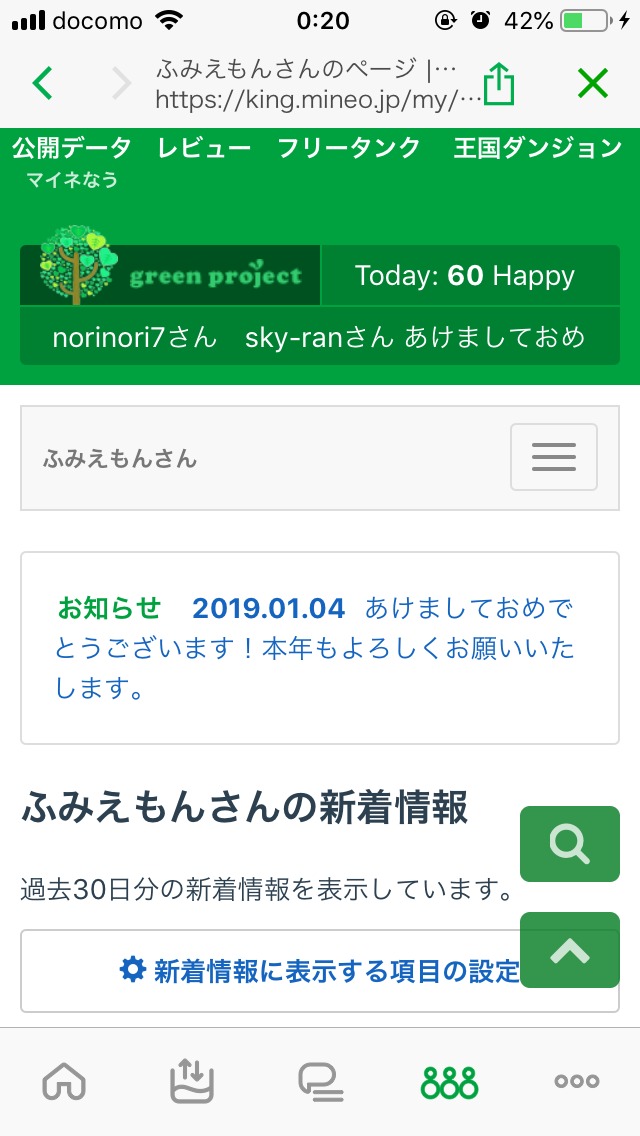This screenshot has height=1136, width=640.
Task: Select the green community tab in the bottom bar
Action: coord(449,1081)
